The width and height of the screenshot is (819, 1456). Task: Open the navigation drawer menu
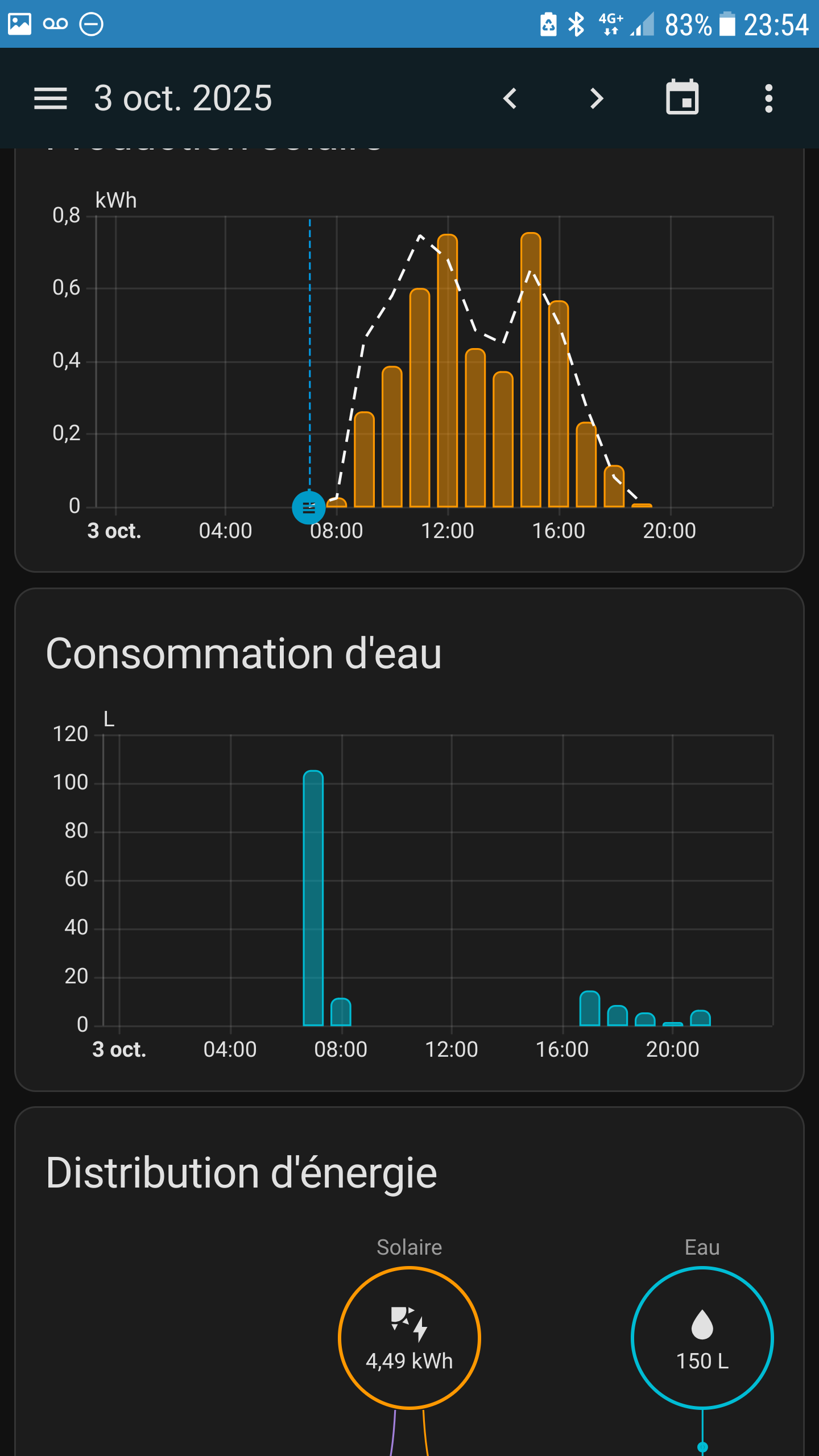(x=51, y=98)
